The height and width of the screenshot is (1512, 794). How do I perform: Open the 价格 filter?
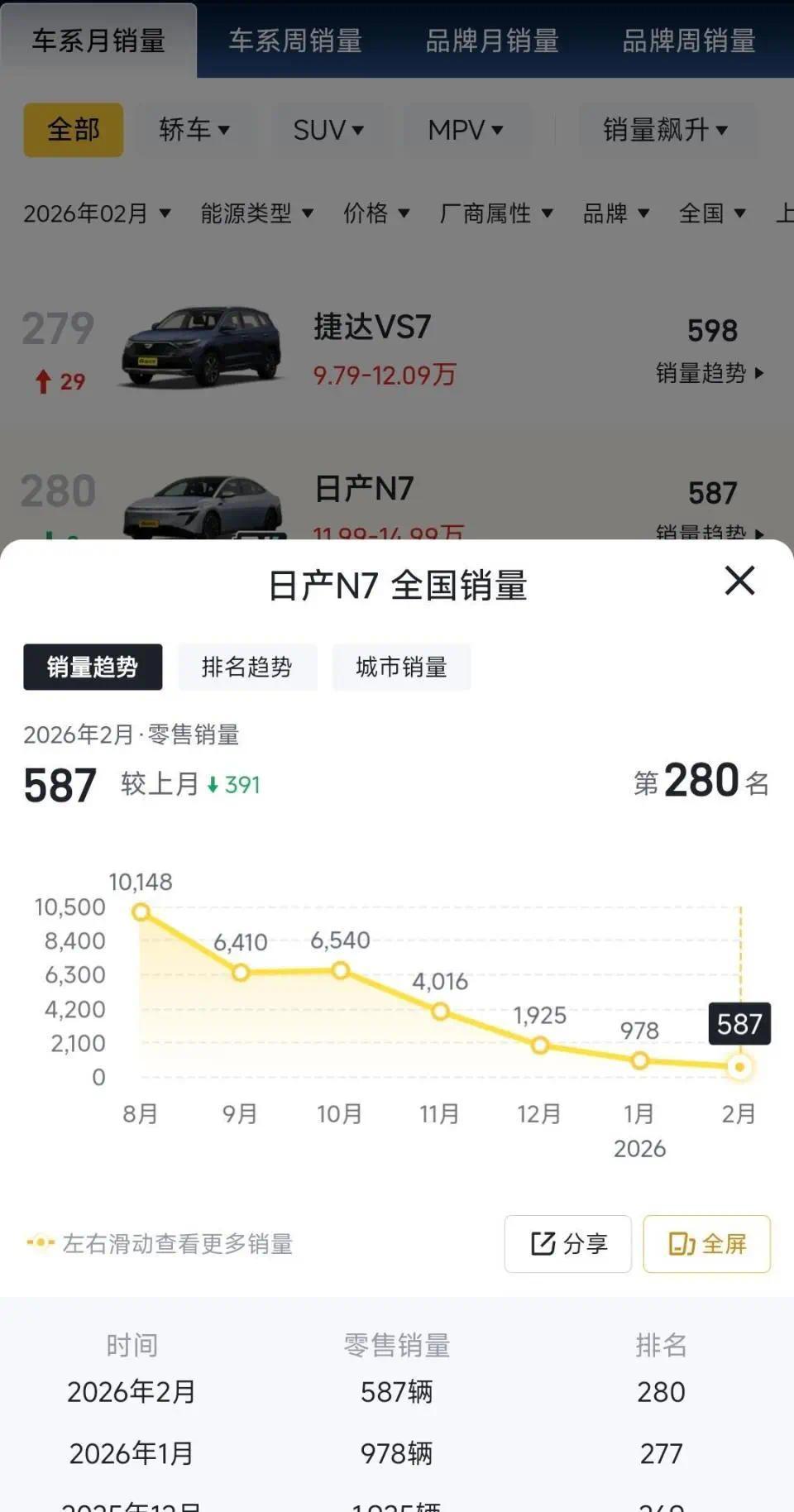pos(376,213)
